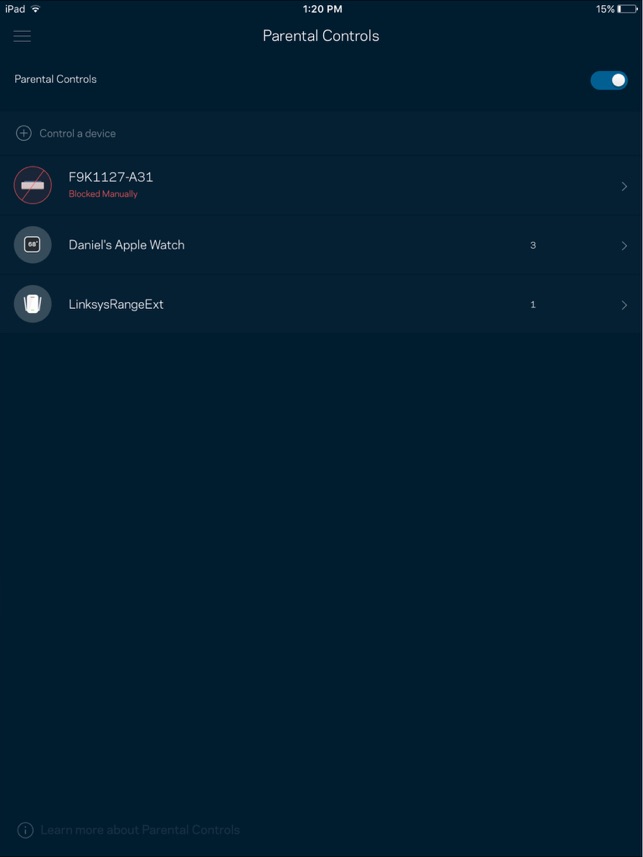Turn off the Parental Controls switch
The height and width of the screenshot is (857, 643).
point(608,80)
